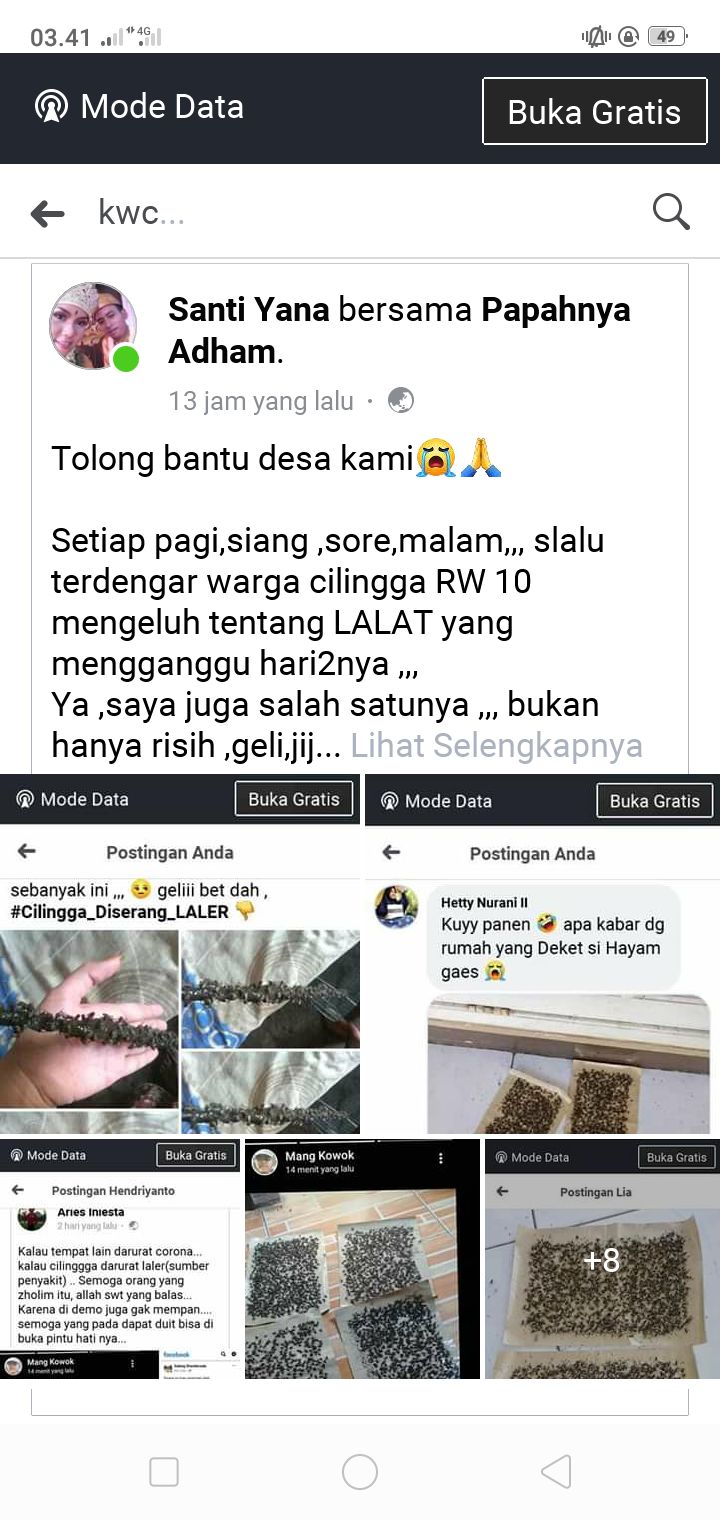Tap the system back button
This screenshot has width=720, height=1520.
[556, 1472]
